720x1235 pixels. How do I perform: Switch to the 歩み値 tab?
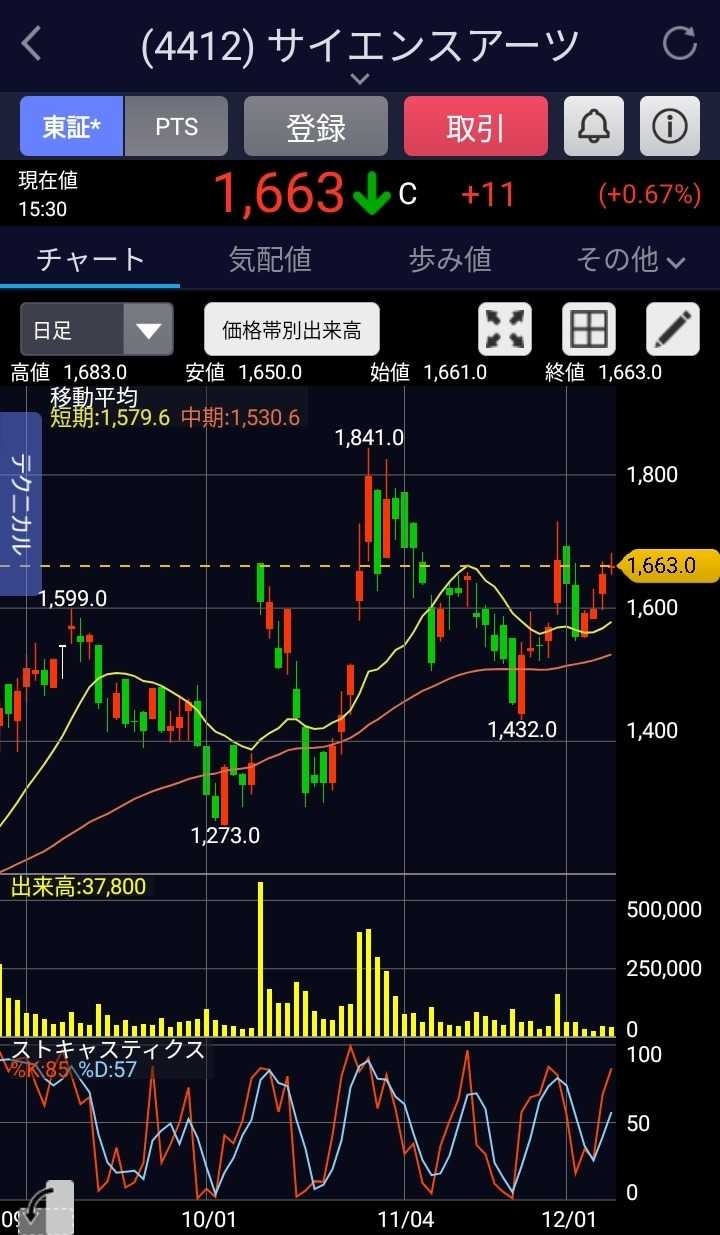pos(450,260)
